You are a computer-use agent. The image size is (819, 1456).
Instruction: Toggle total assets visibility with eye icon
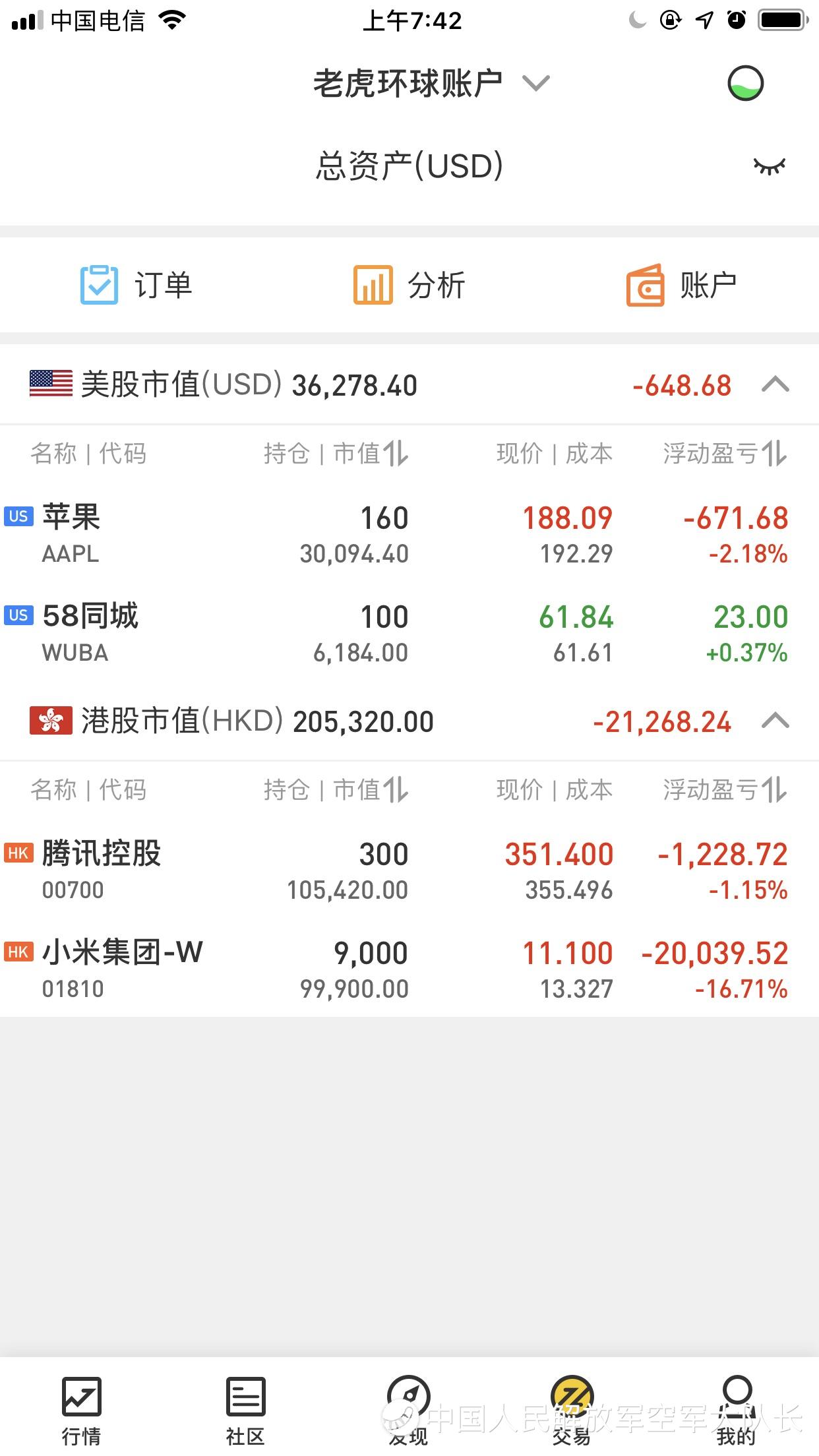click(x=769, y=166)
